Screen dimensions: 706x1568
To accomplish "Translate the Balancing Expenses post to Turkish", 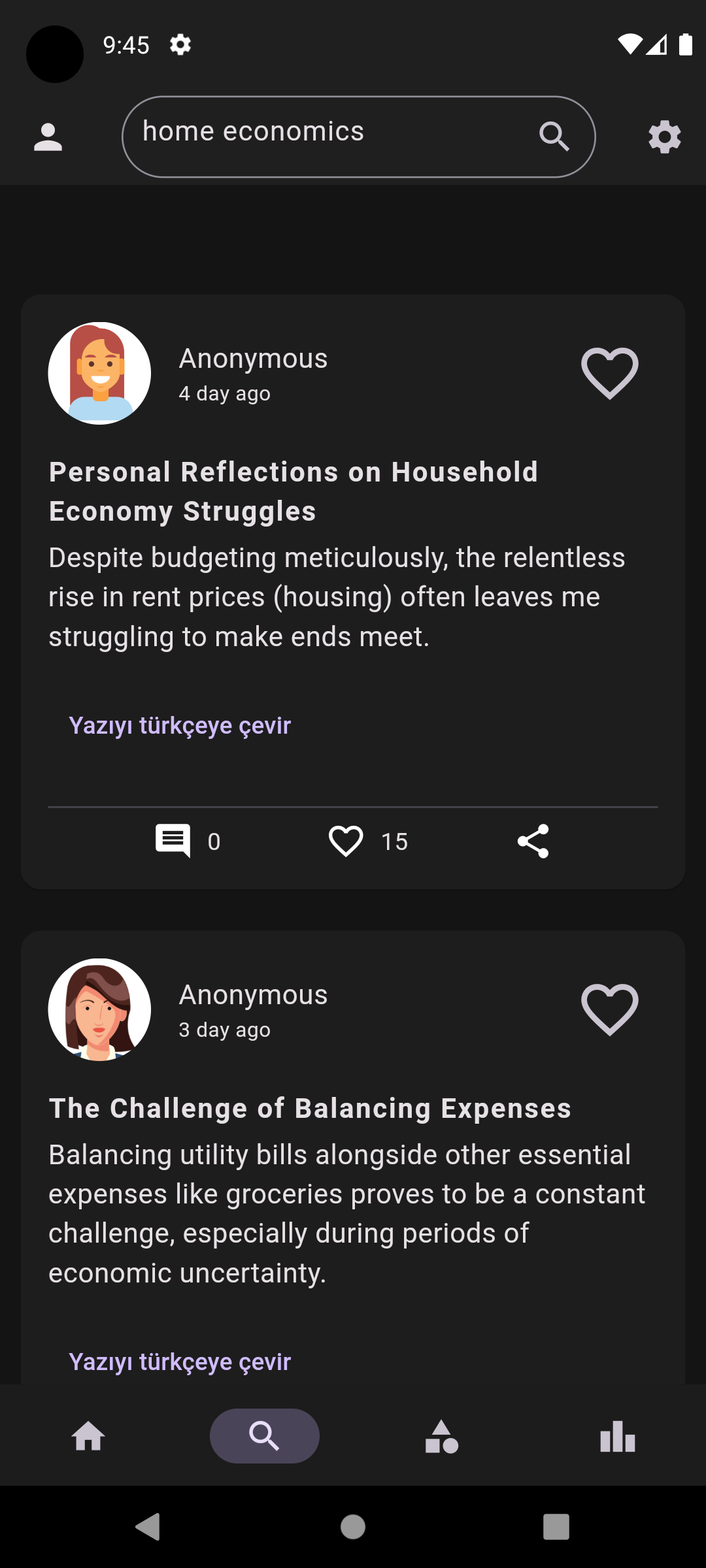I will click(180, 1362).
